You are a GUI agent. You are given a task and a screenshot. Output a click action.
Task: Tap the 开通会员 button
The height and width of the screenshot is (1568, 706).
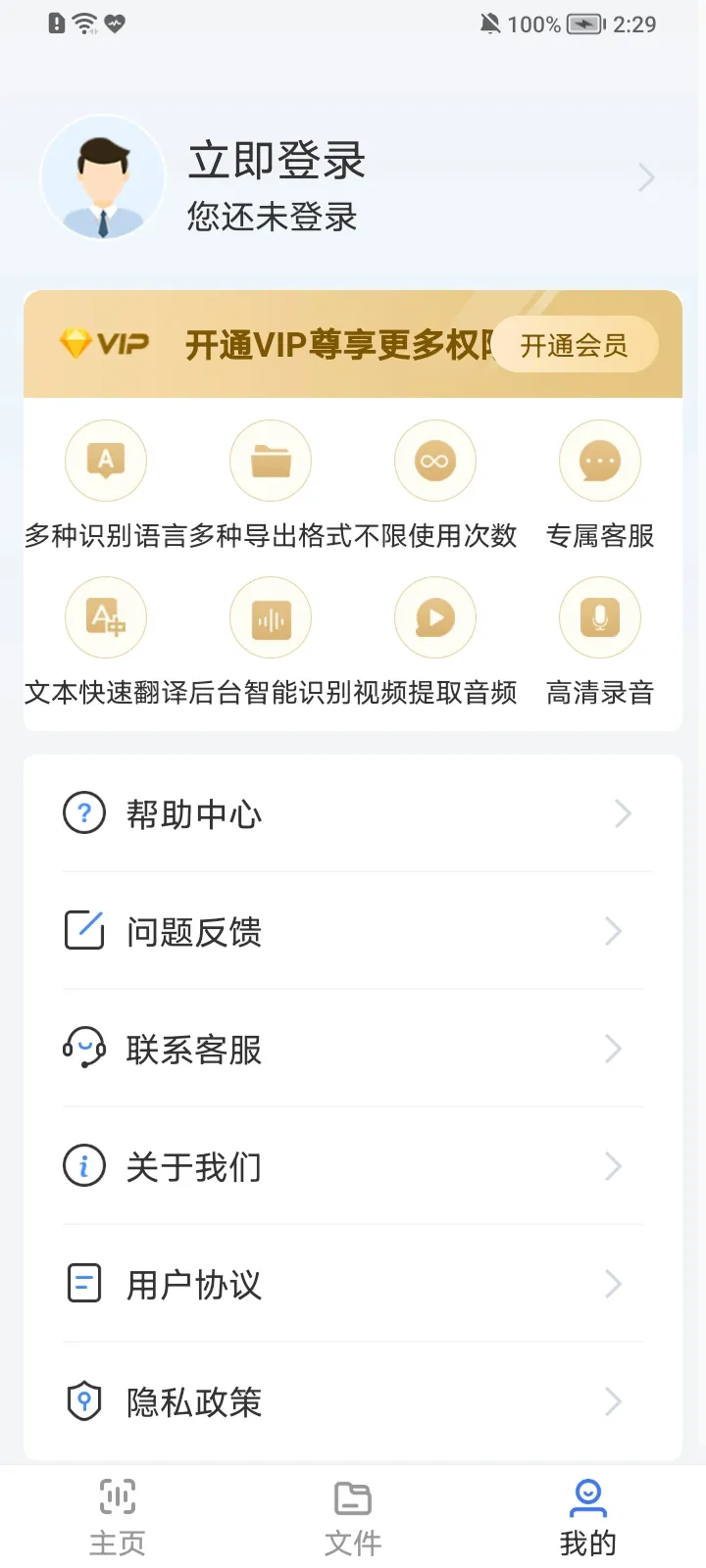(x=576, y=344)
